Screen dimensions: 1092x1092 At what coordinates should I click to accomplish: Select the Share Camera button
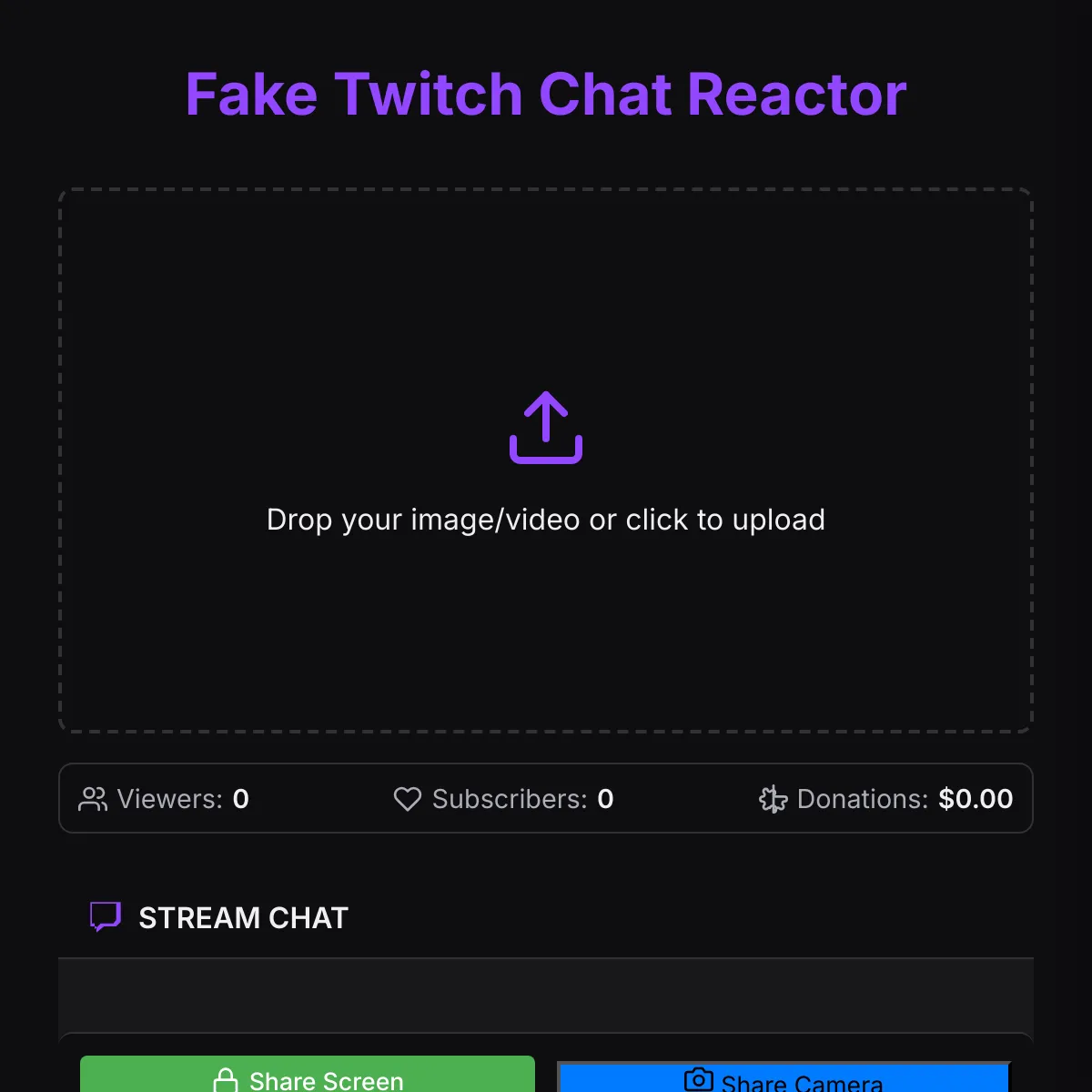[784, 1078]
